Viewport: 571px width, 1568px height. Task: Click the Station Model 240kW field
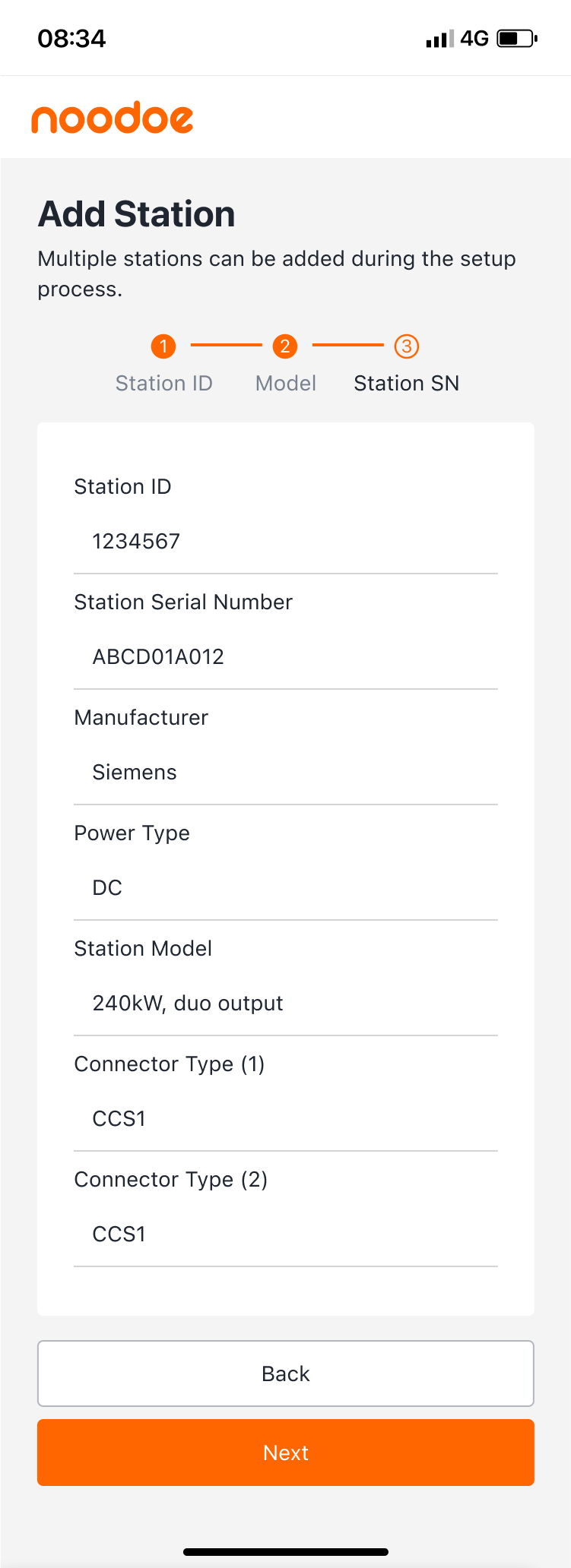click(x=285, y=1003)
